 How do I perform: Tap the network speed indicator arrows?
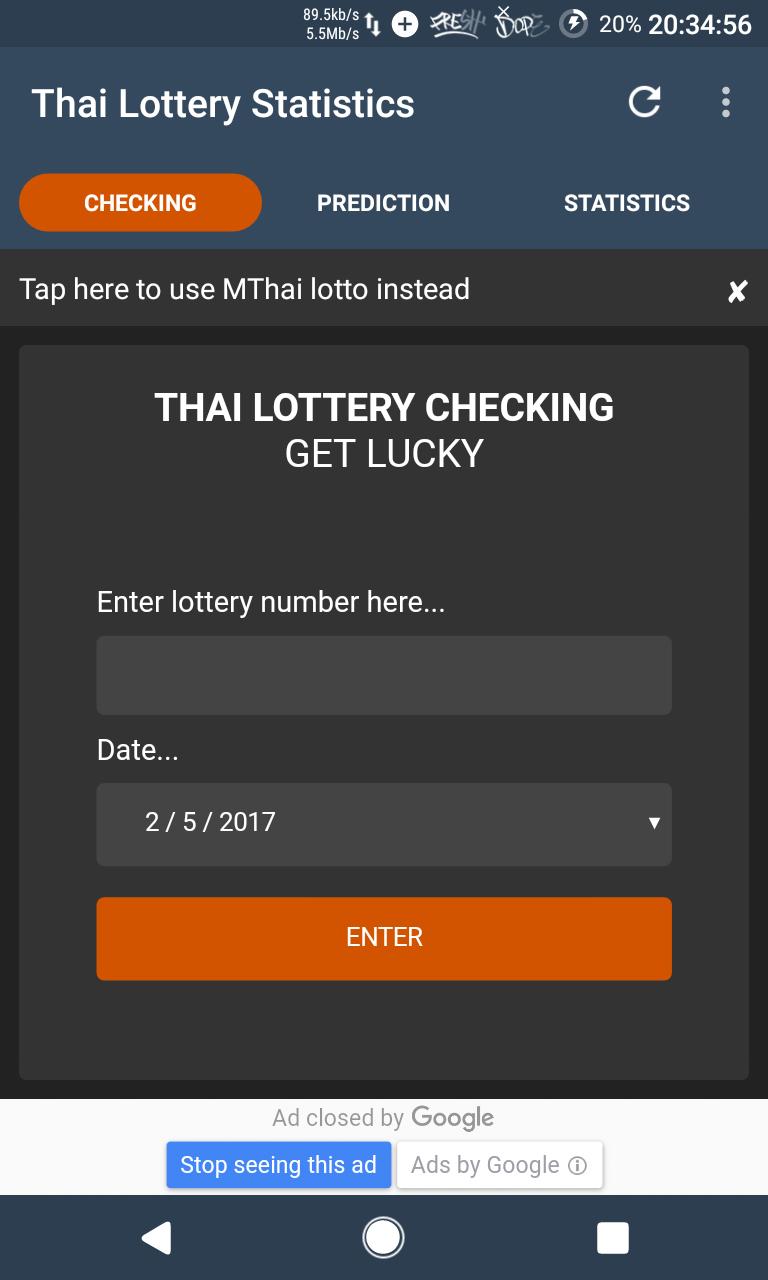372,22
